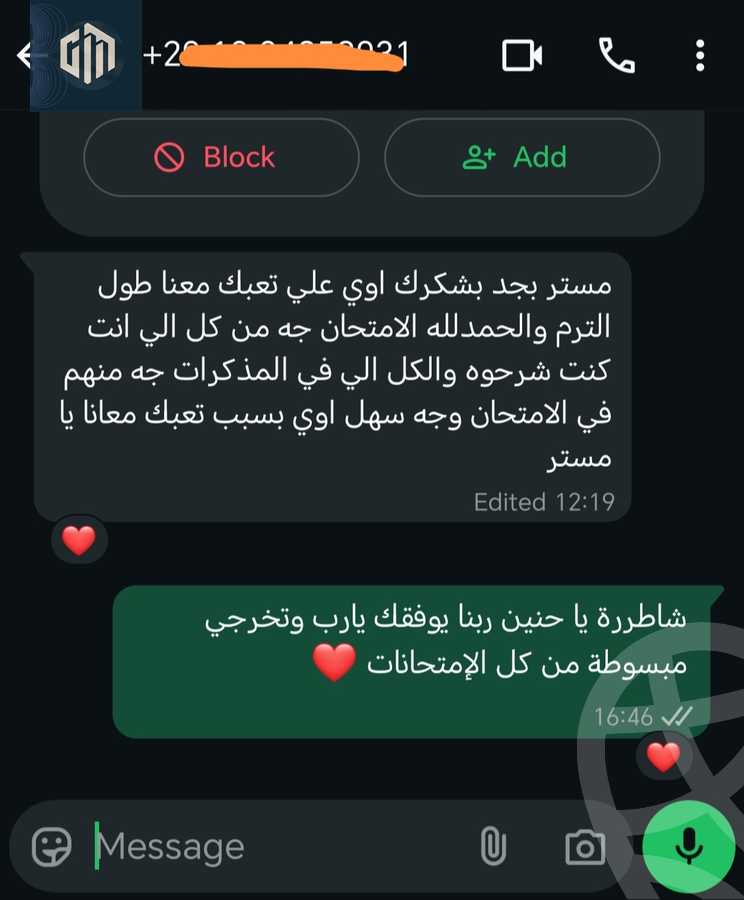View the heart reaction on the received message
This screenshot has height=900, width=744.
pyautogui.click(x=79, y=541)
